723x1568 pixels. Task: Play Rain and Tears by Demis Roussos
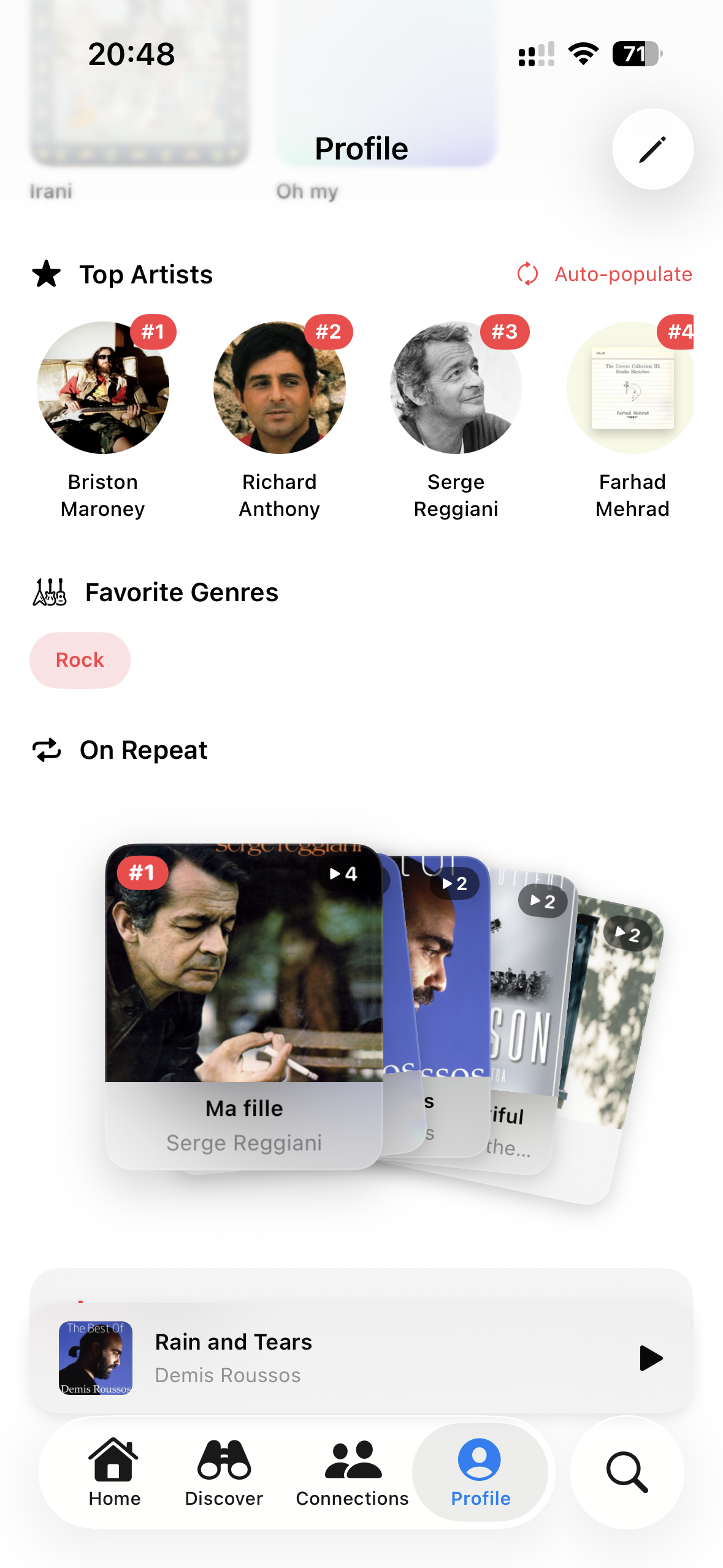pos(651,1358)
